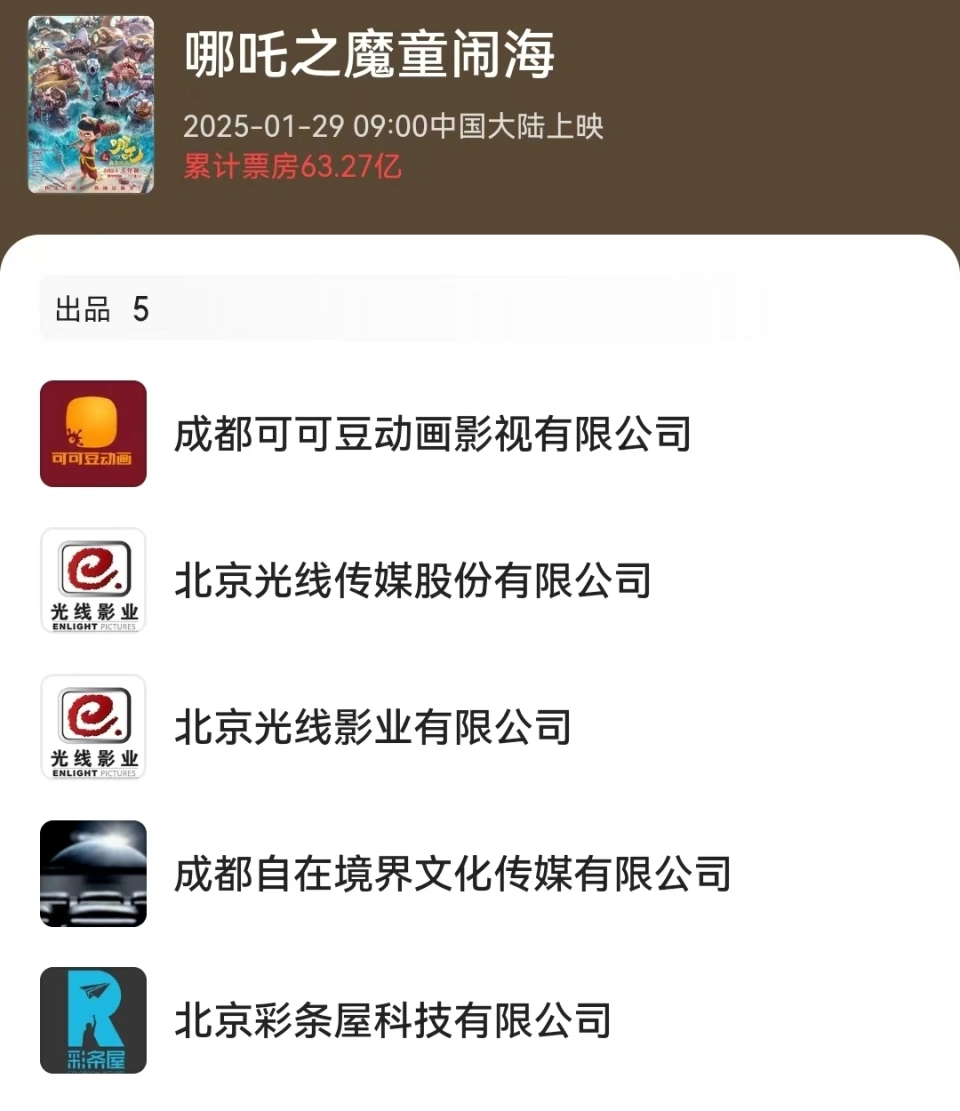
Task: View 成都自在境界文化传媒有限公司 details
Action: coord(452,874)
